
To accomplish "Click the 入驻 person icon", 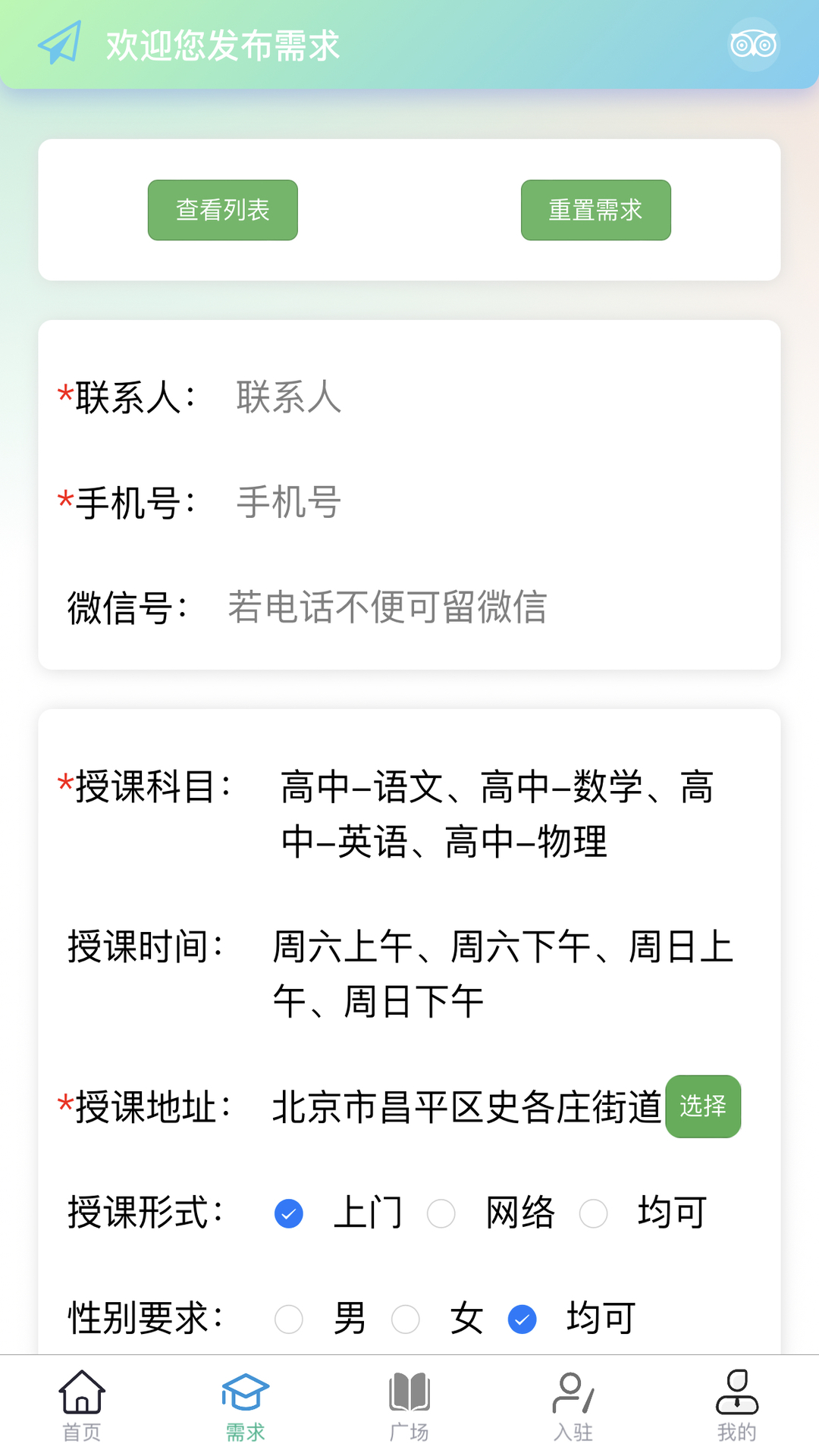I will coord(573,1392).
